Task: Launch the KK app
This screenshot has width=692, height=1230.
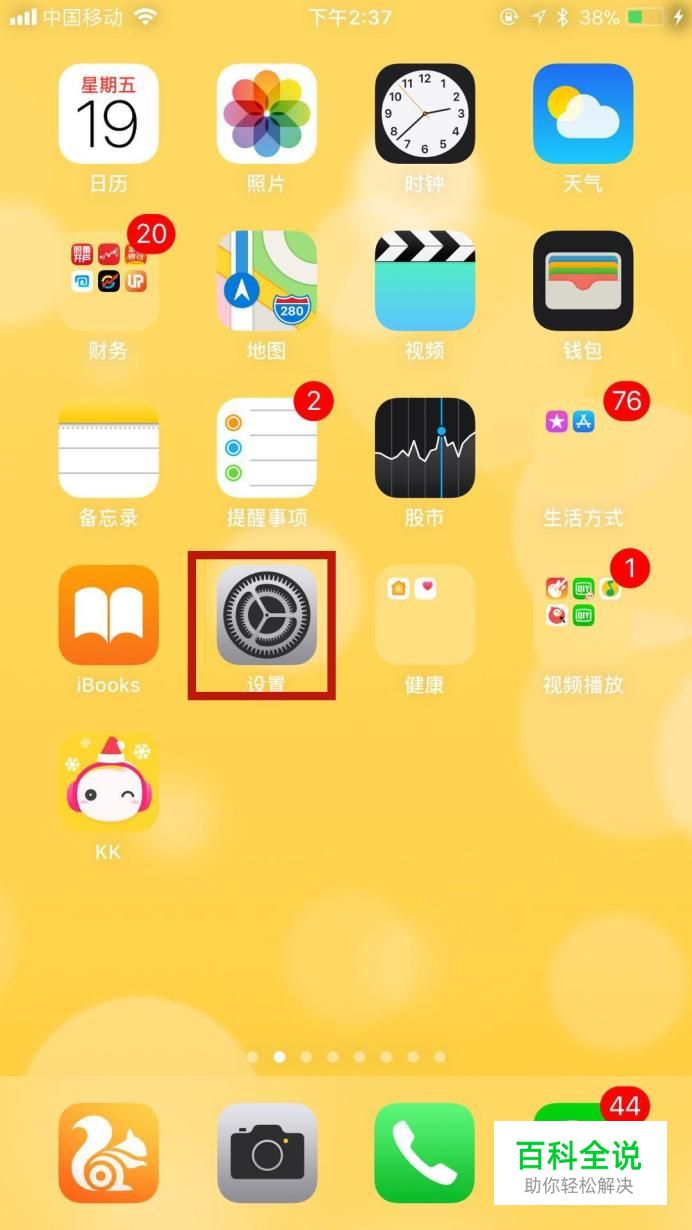Action: tap(108, 782)
